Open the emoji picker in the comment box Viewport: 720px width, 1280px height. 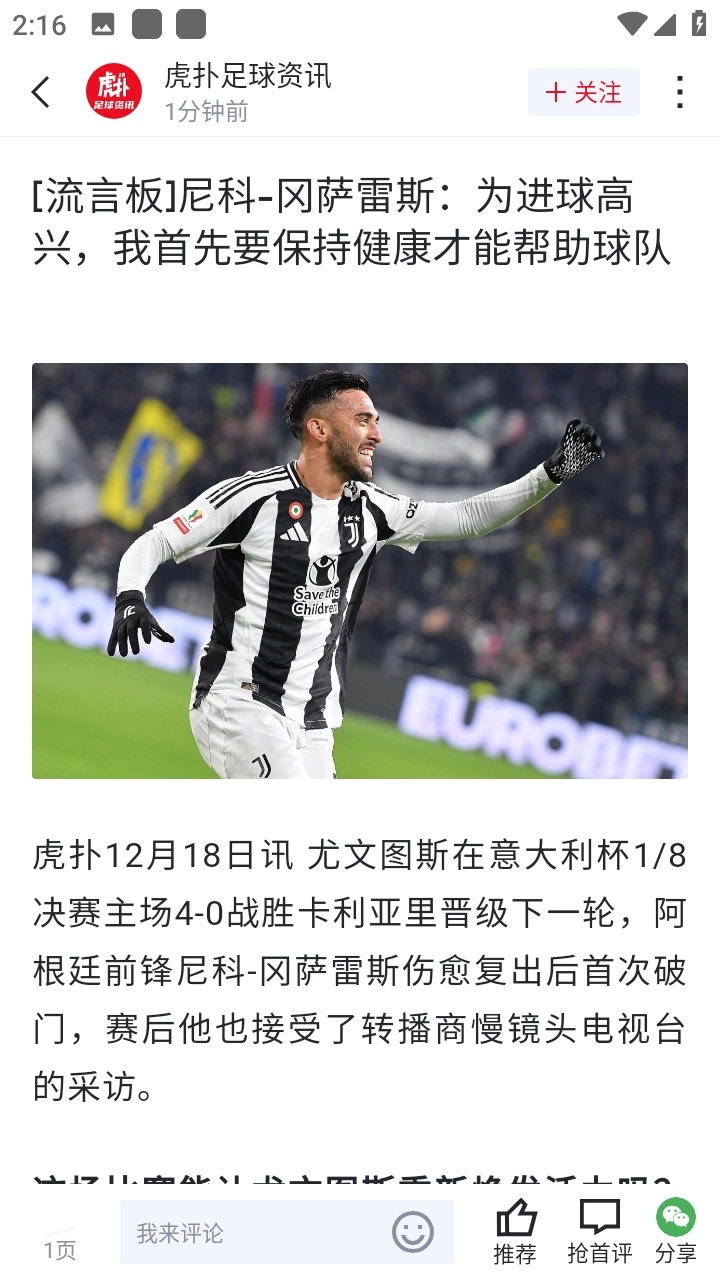(x=413, y=1232)
